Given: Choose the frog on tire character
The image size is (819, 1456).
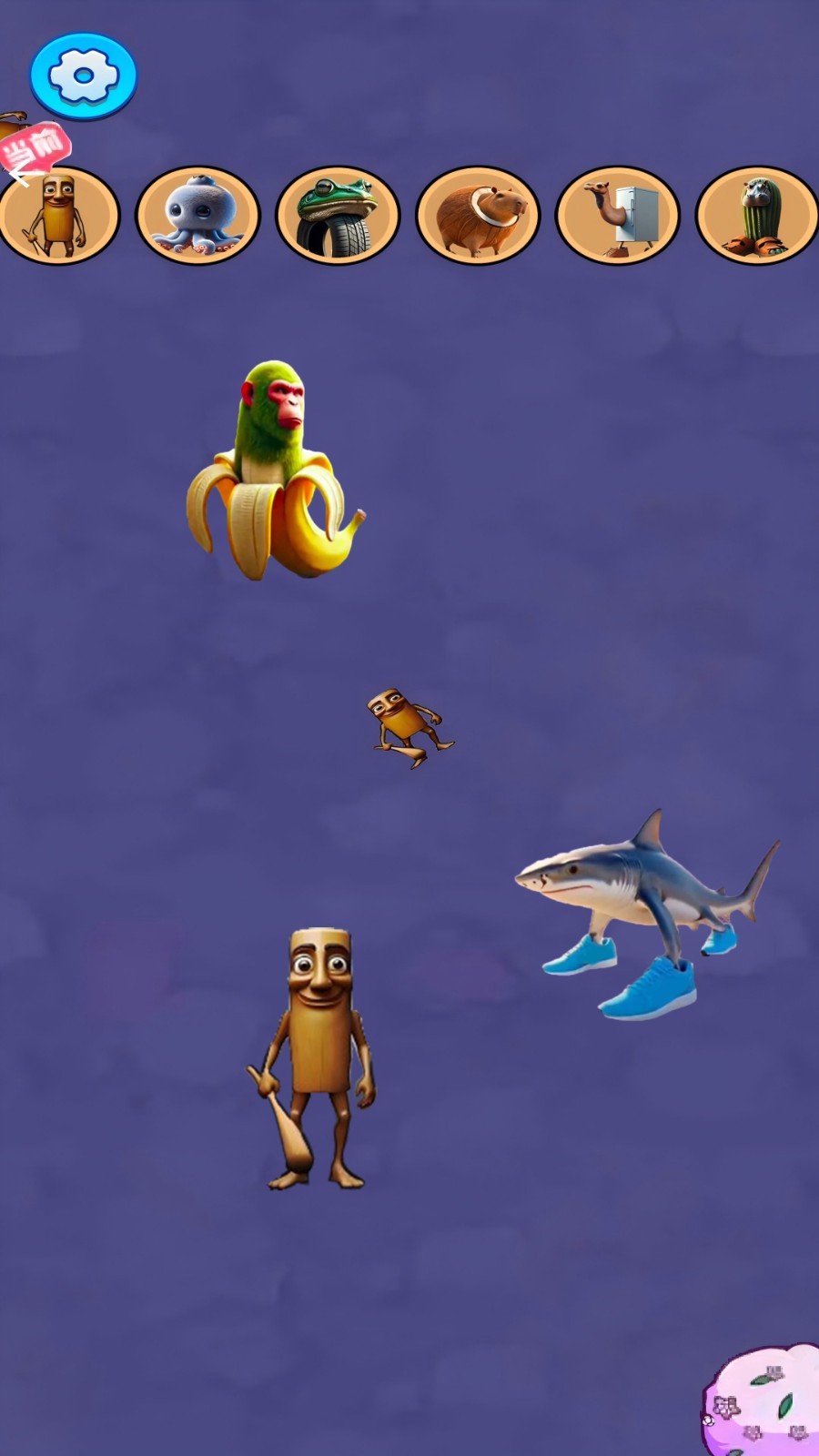Looking at the screenshot, I should [338, 216].
